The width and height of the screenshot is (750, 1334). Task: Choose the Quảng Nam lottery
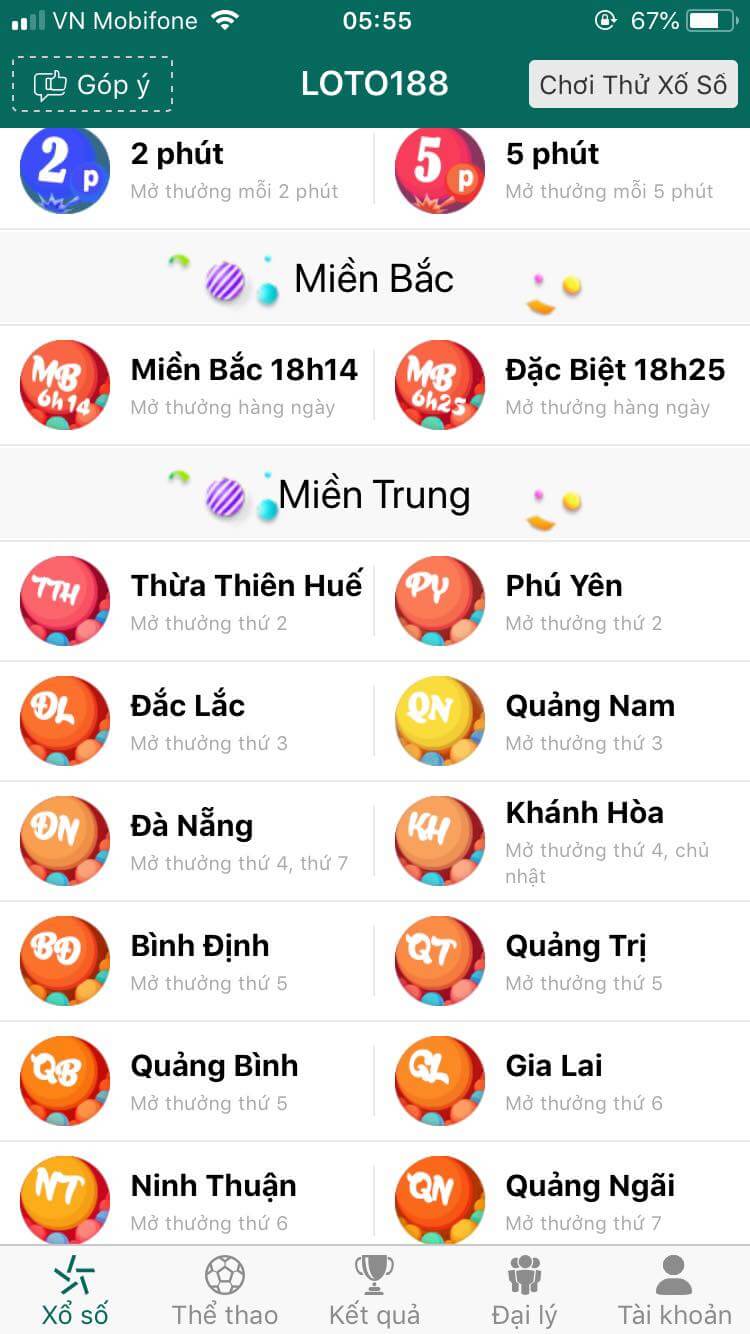click(x=562, y=721)
